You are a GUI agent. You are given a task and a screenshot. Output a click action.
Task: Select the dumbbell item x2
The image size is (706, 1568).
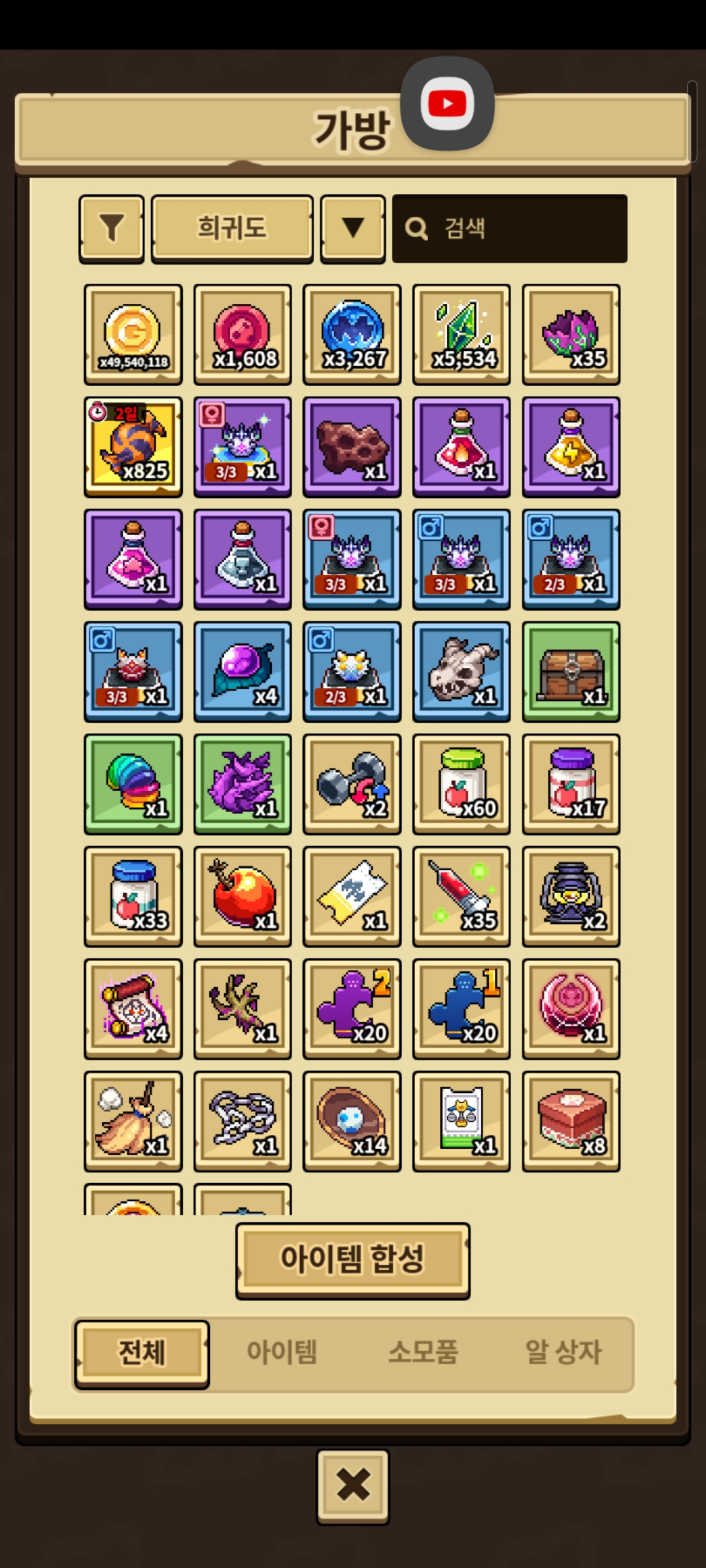(352, 784)
